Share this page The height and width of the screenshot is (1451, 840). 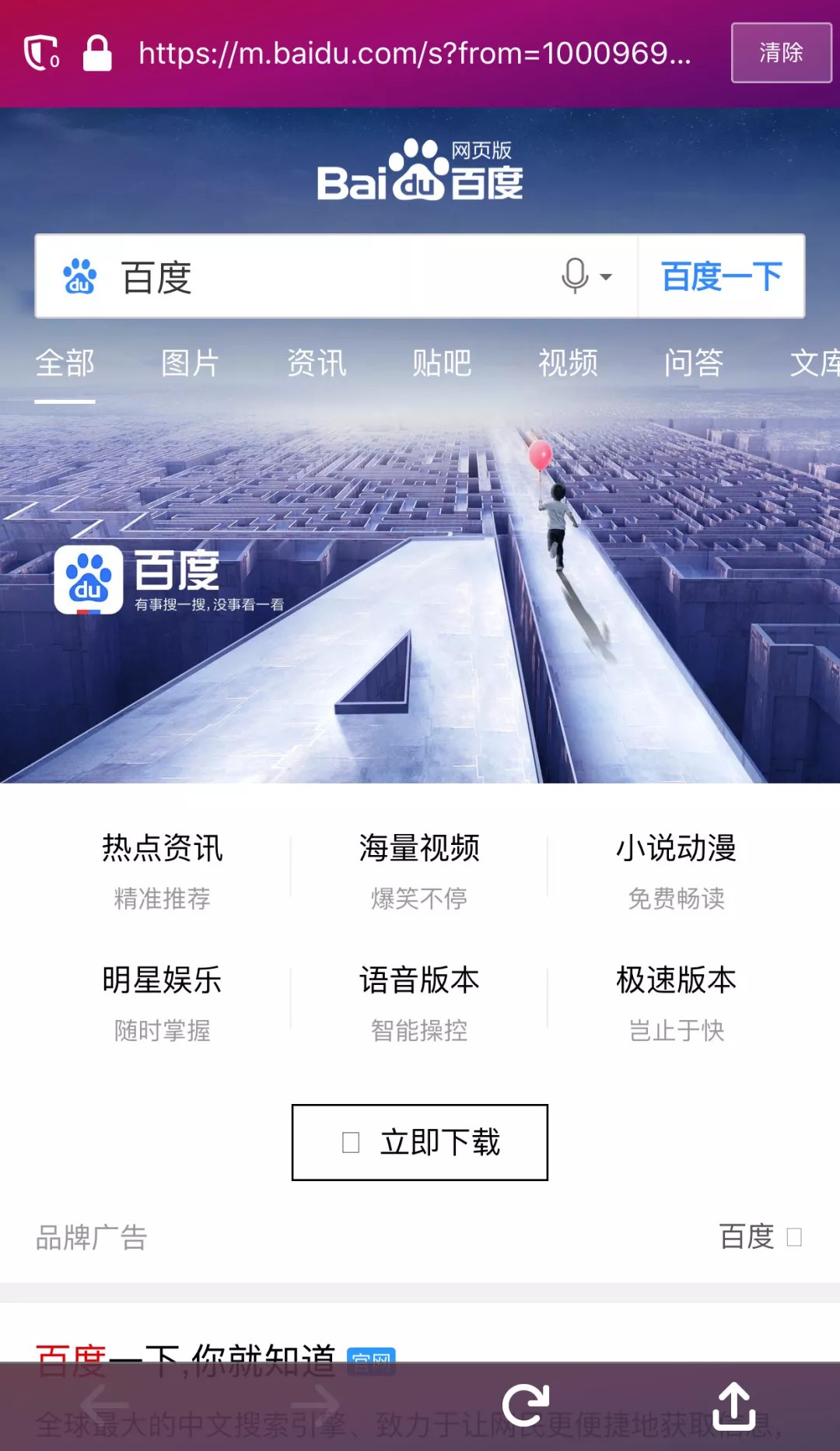click(734, 1406)
